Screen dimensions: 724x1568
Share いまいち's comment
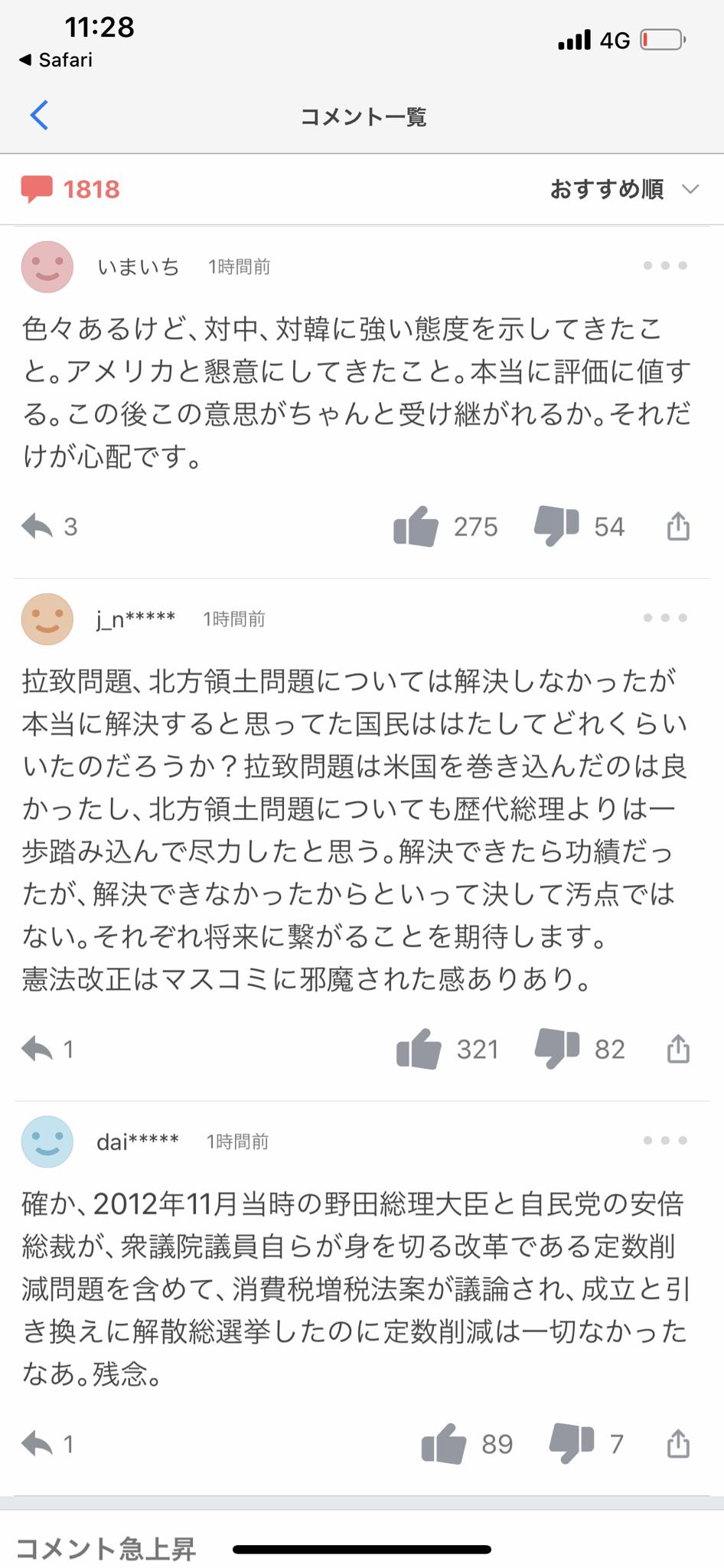coord(678,527)
